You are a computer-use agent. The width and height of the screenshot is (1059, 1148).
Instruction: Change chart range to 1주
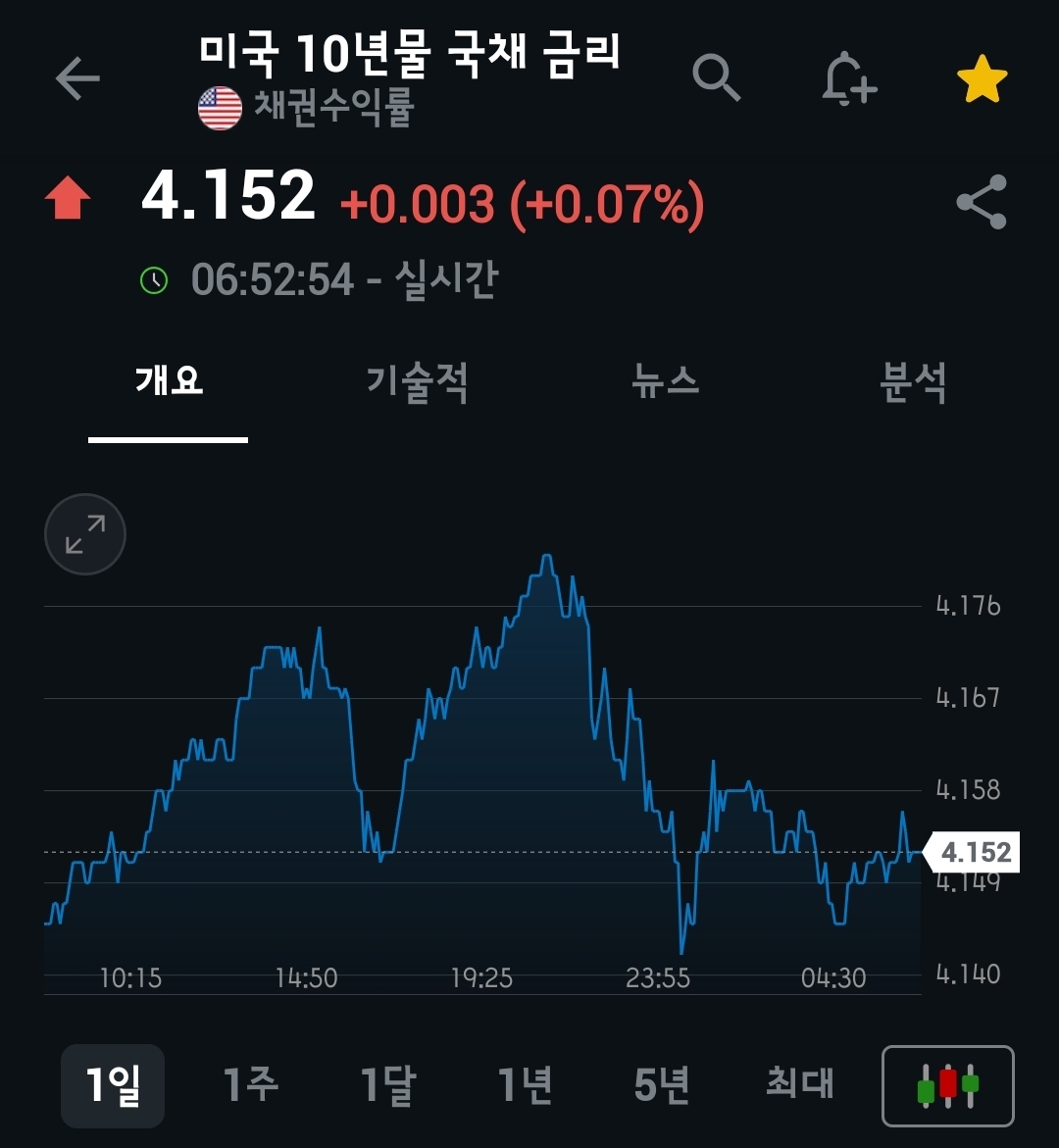[251, 1085]
